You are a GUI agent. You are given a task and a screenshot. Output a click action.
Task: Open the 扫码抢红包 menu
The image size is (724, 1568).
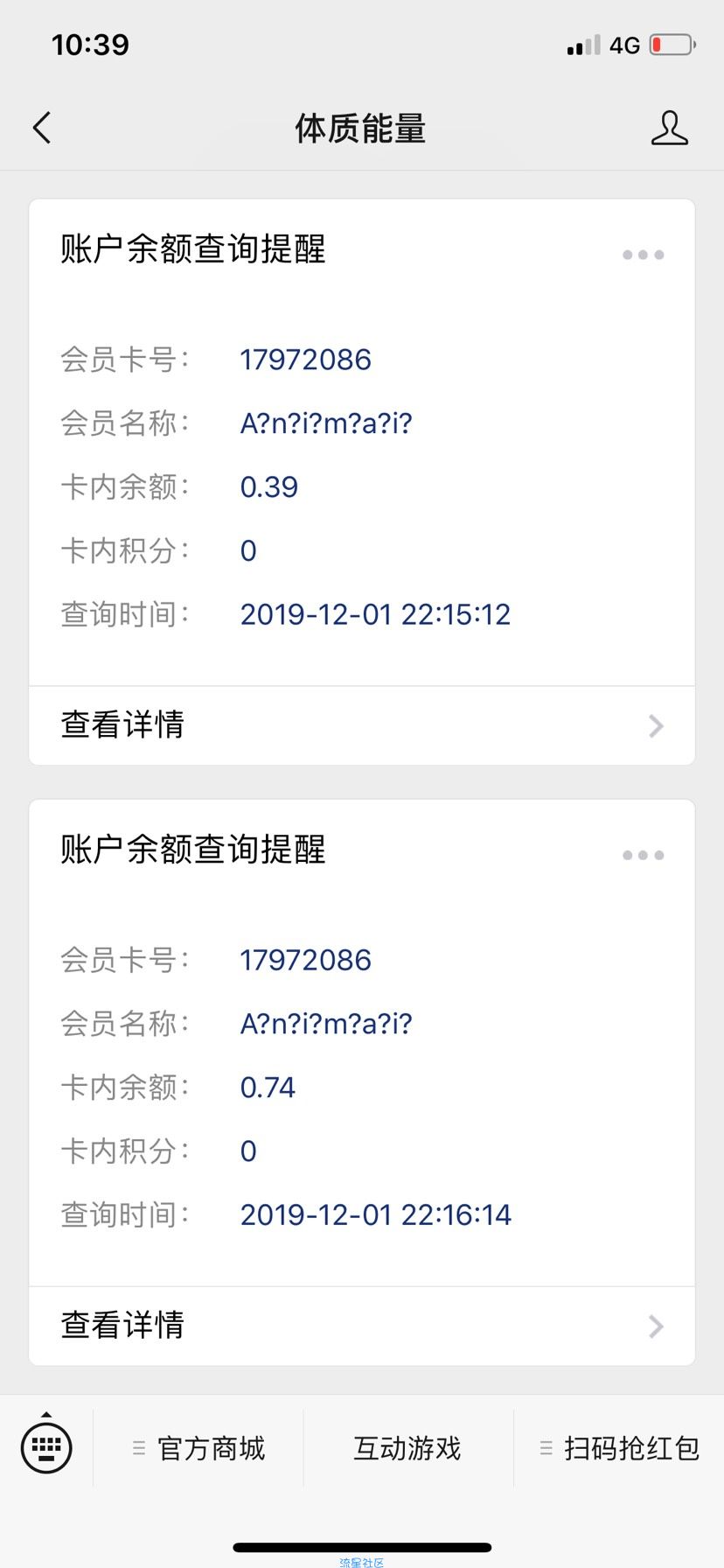619,1449
